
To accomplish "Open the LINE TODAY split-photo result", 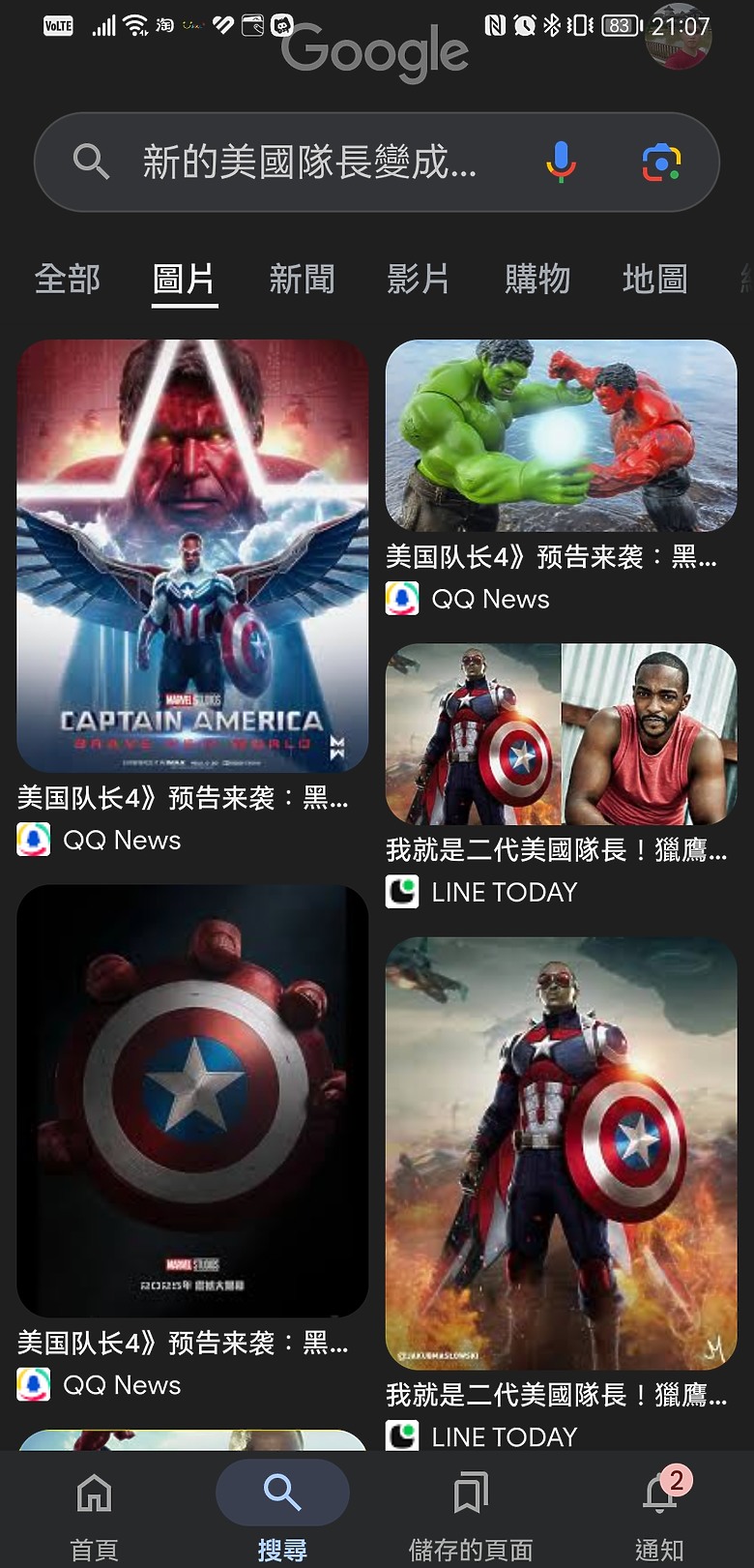I will [x=561, y=733].
